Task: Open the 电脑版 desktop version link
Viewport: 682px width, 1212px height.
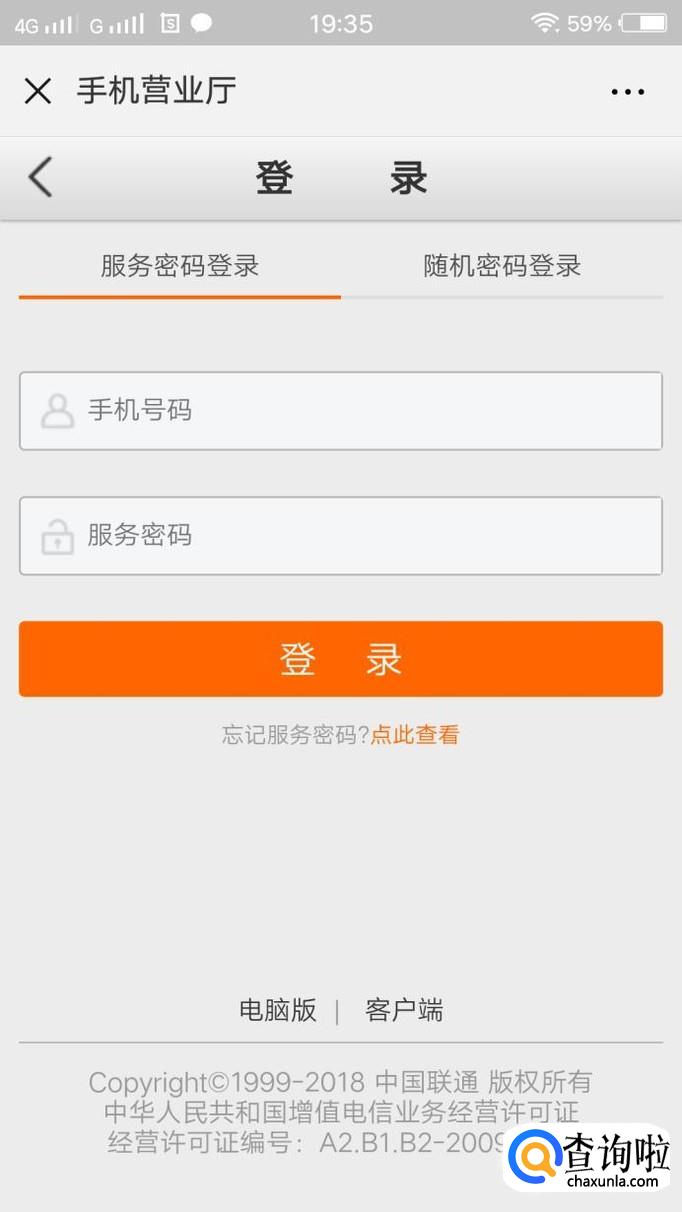Action: (x=278, y=1010)
